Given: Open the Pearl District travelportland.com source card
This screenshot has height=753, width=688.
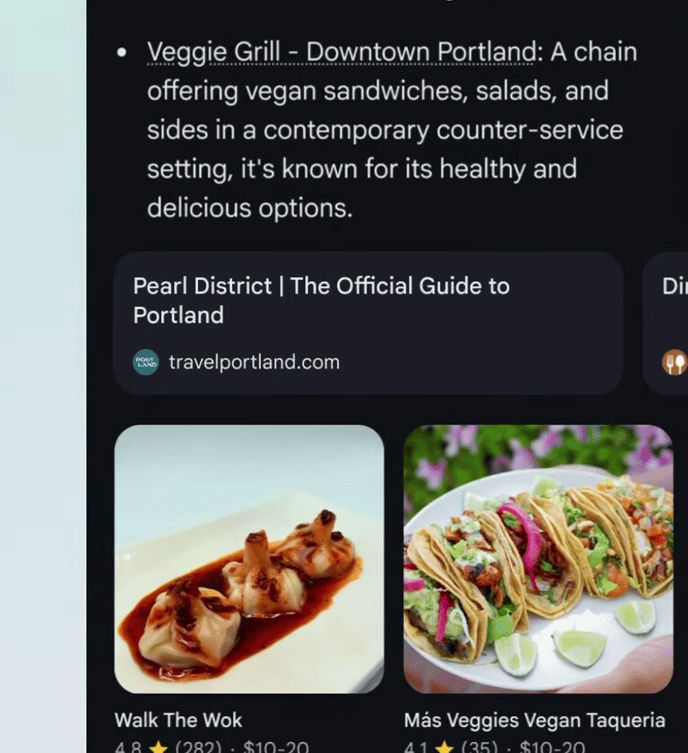Looking at the screenshot, I should (x=367, y=322).
